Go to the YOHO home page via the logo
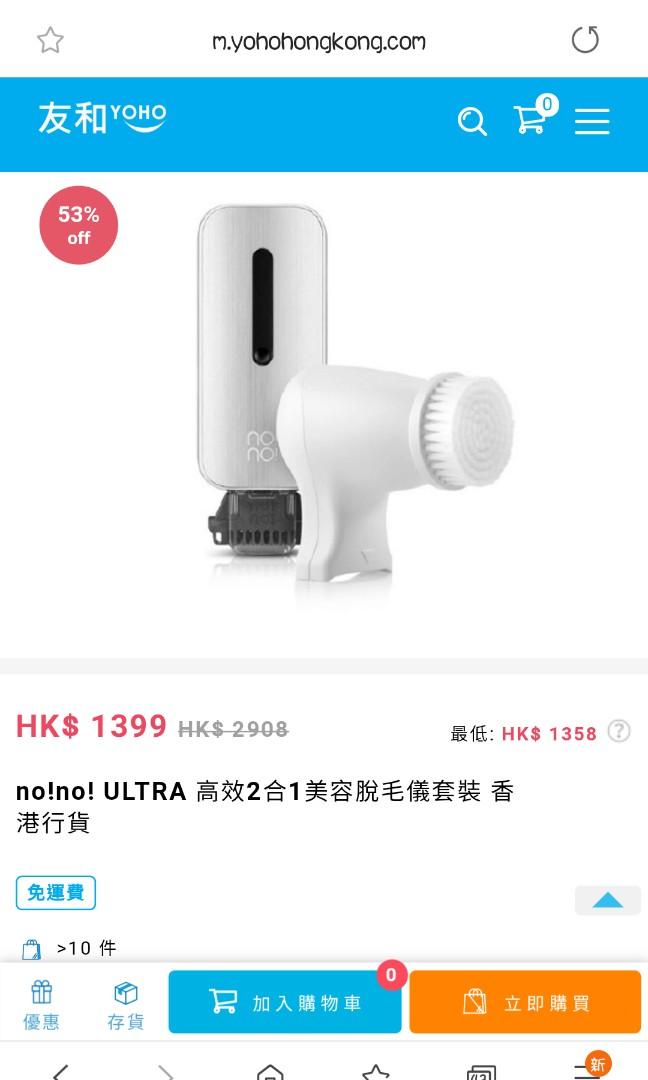This screenshot has width=648, height=1080. coord(102,118)
